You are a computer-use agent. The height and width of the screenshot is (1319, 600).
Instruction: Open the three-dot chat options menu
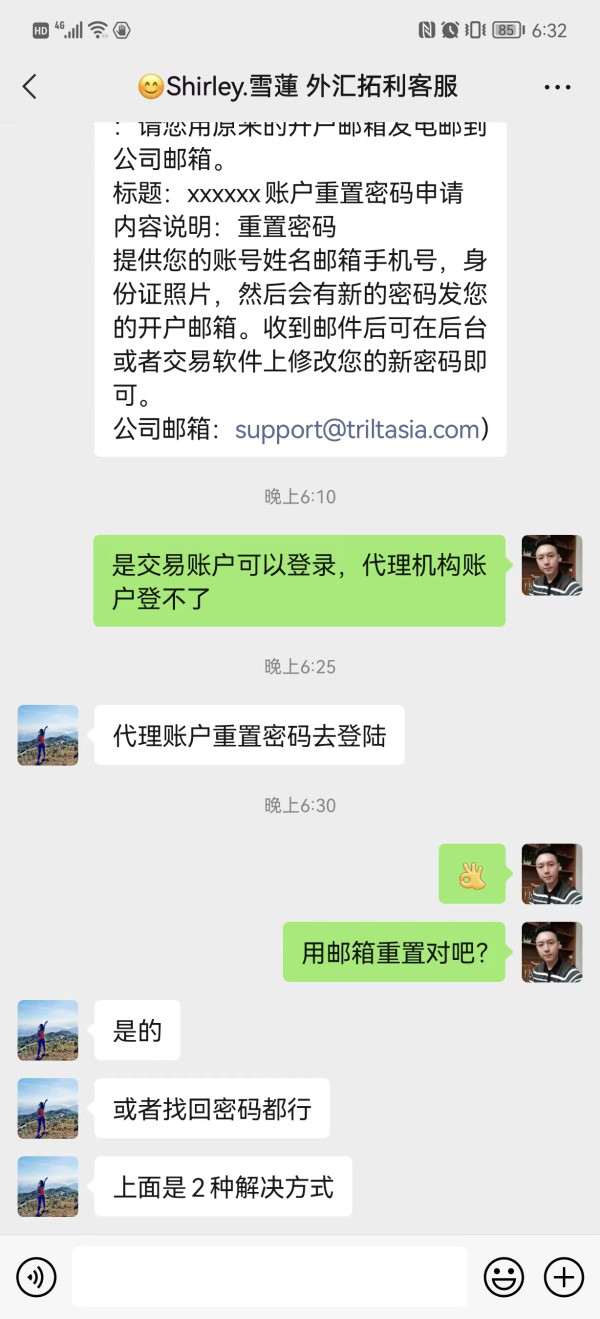[x=557, y=88]
